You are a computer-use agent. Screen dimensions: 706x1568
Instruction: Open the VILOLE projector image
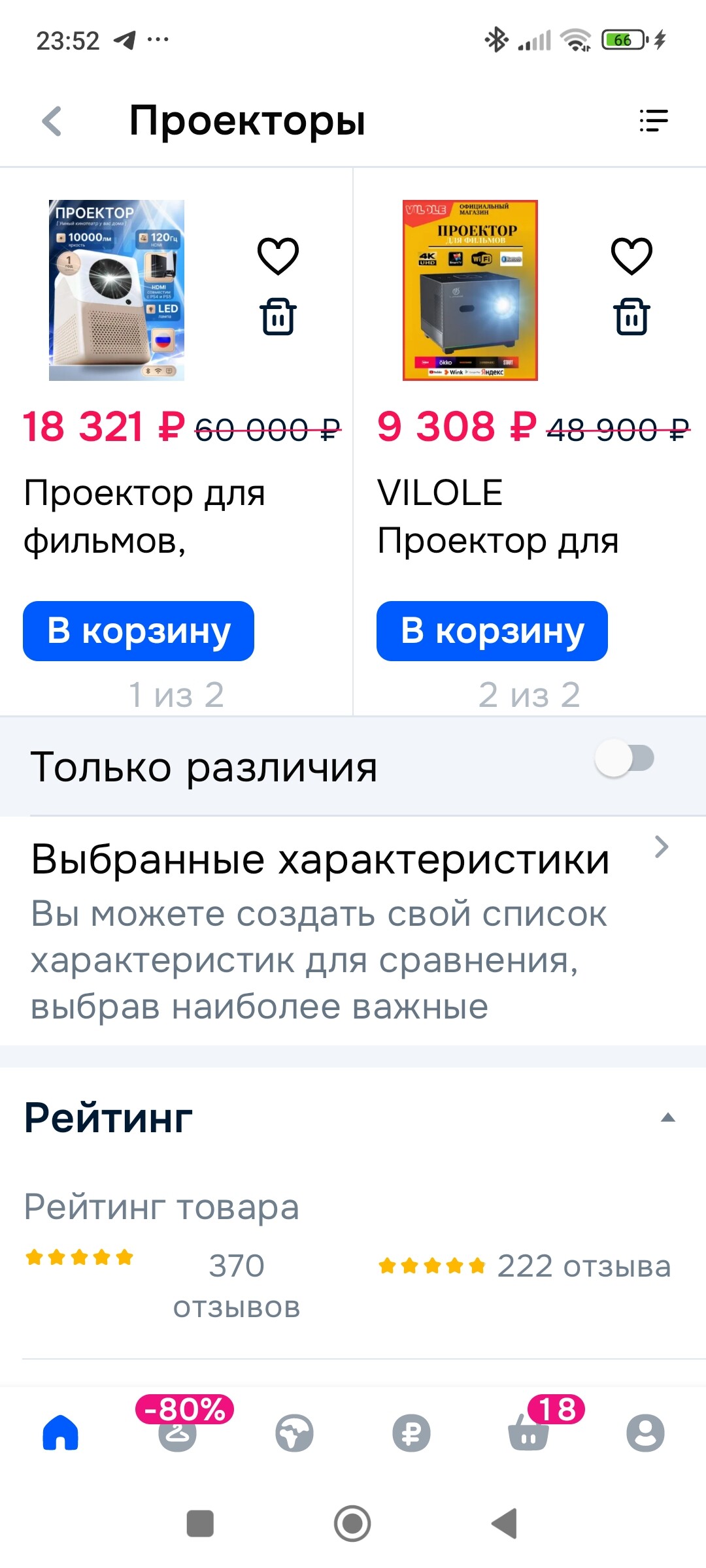tap(470, 290)
